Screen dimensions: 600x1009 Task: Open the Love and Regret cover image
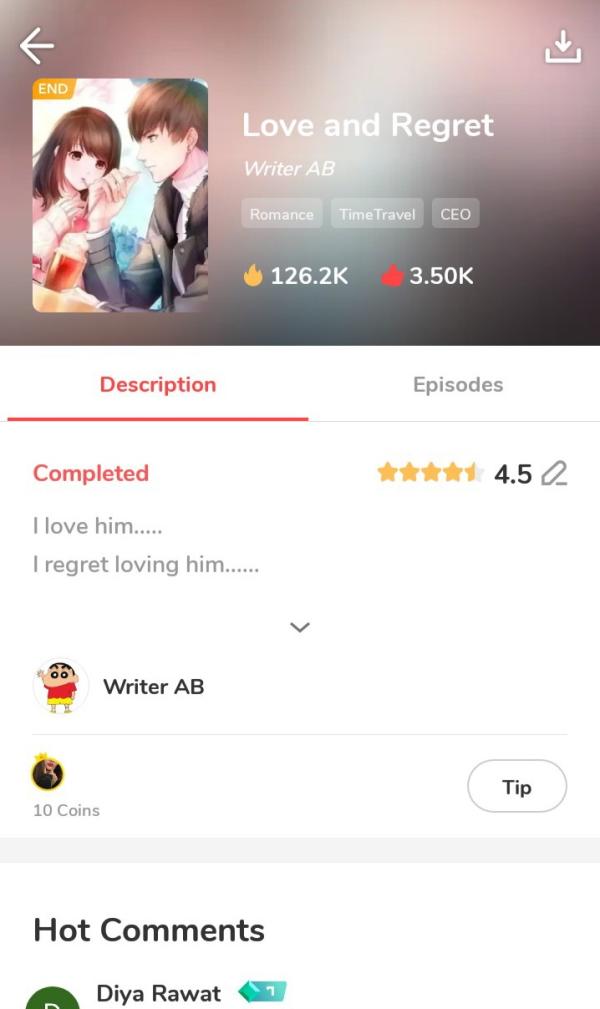pos(120,195)
